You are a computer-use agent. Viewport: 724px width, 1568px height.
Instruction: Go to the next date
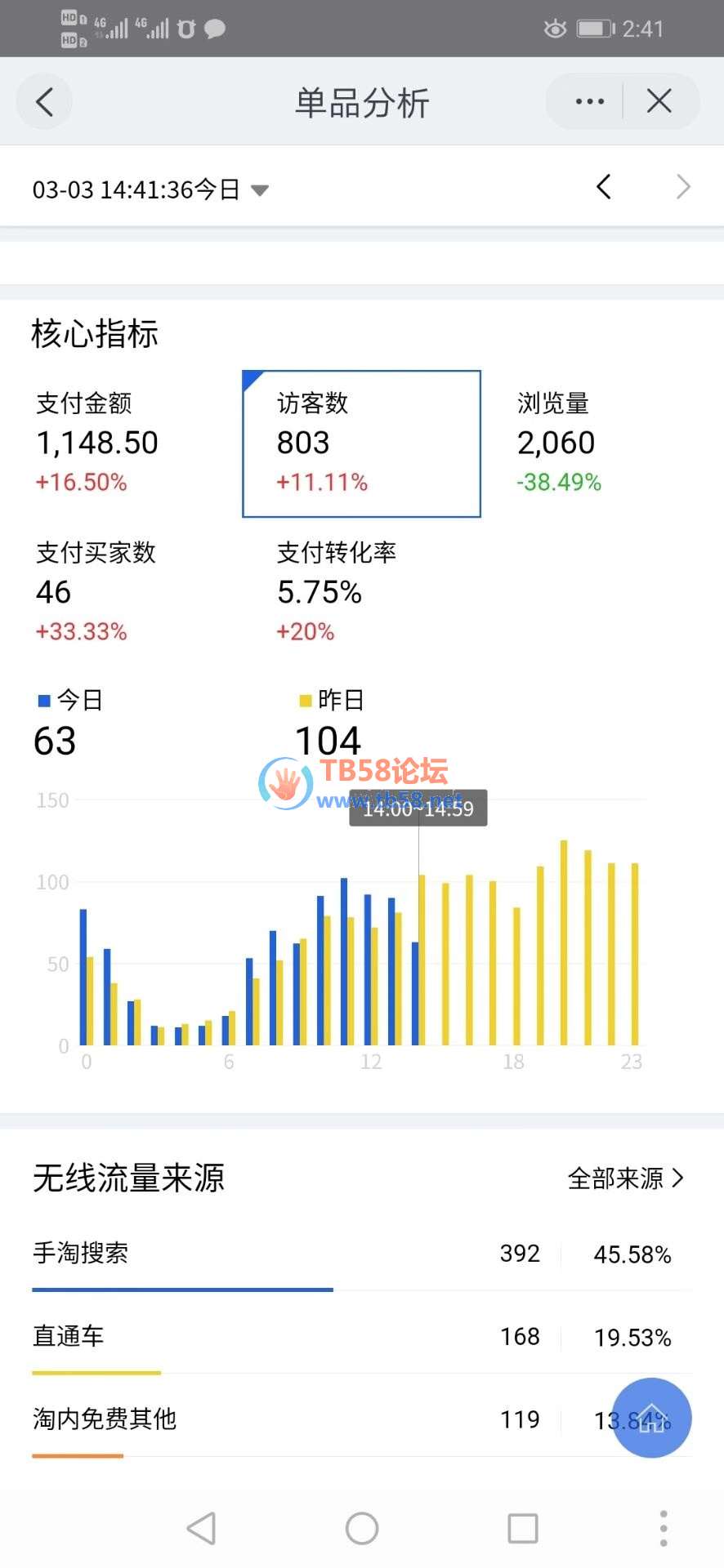click(683, 187)
